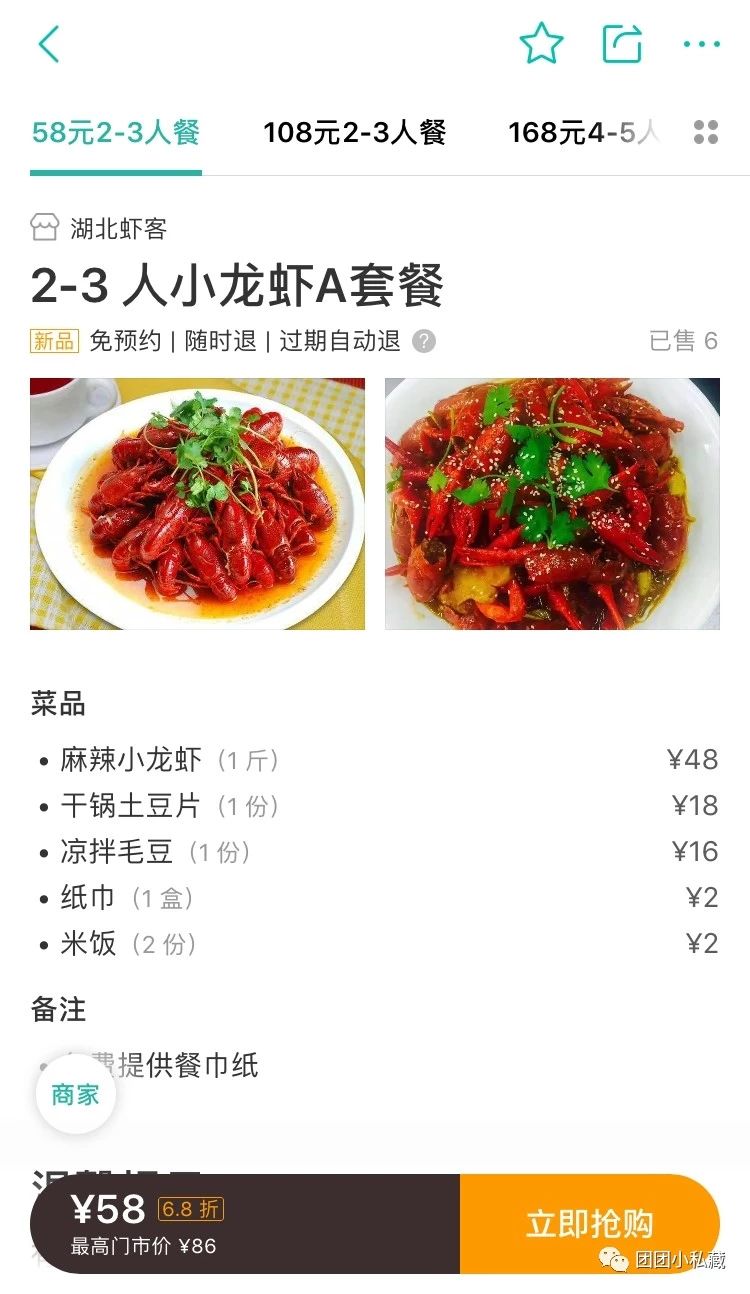Open the share icon
This screenshot has height=1294, width=750.
coord(625,42)
